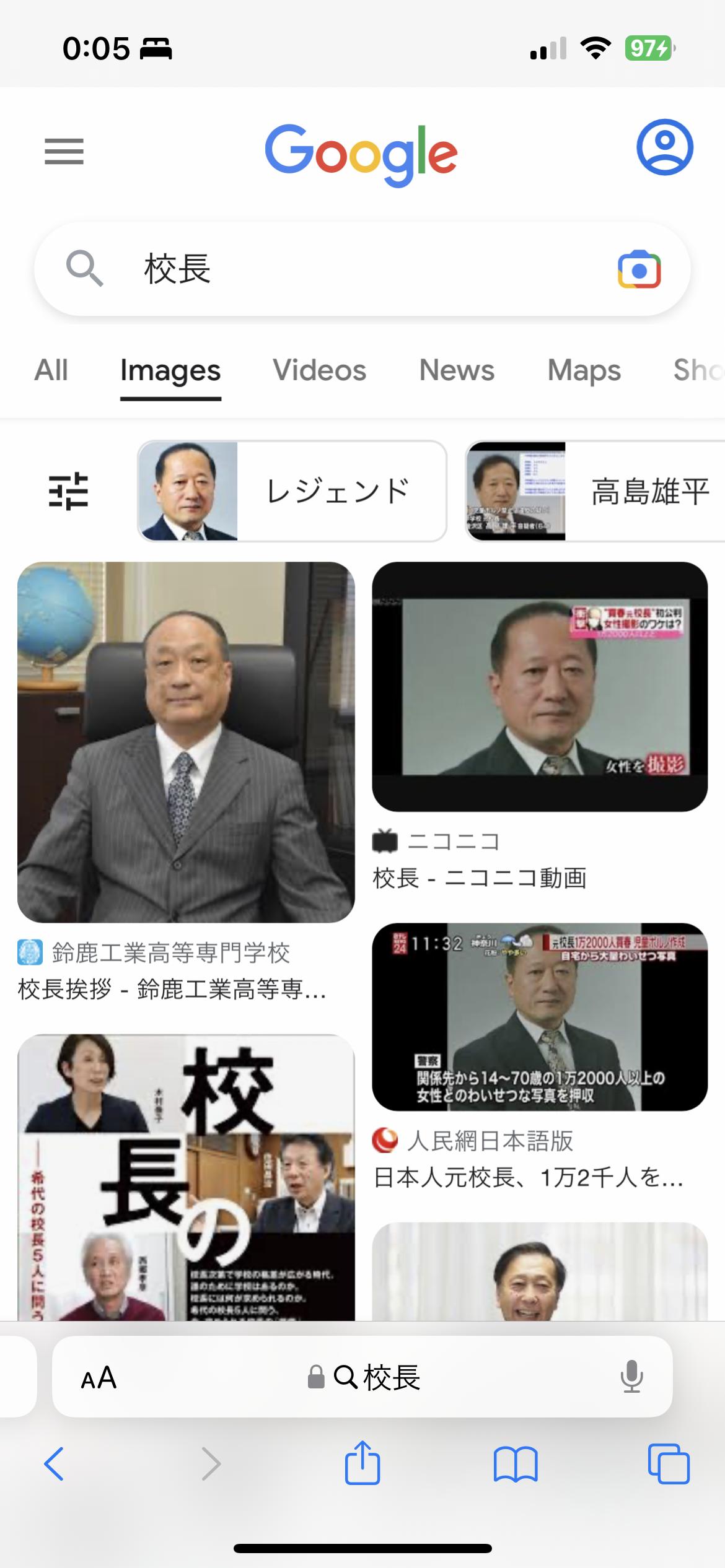Switch to the News tab
This screenshot has width=725, height=1568.
coord(457,370)
